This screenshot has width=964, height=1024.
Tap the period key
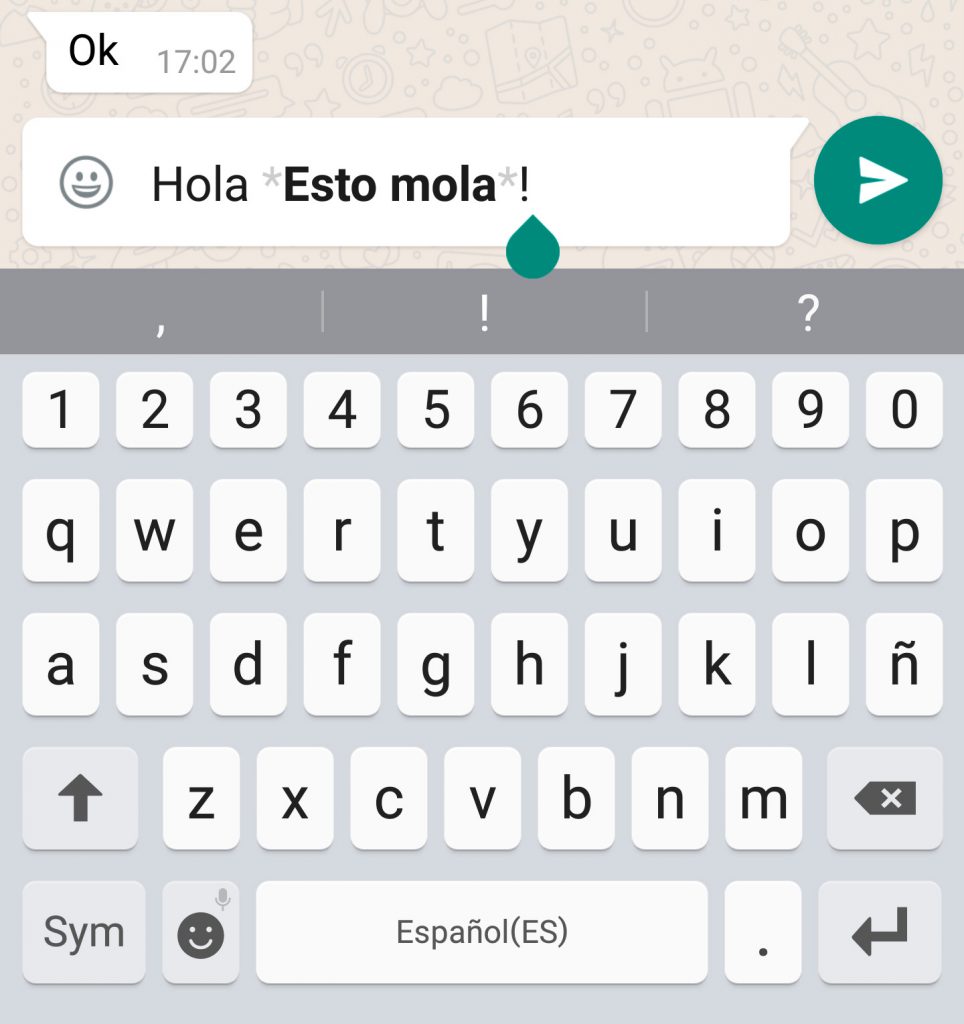(763, 932)
